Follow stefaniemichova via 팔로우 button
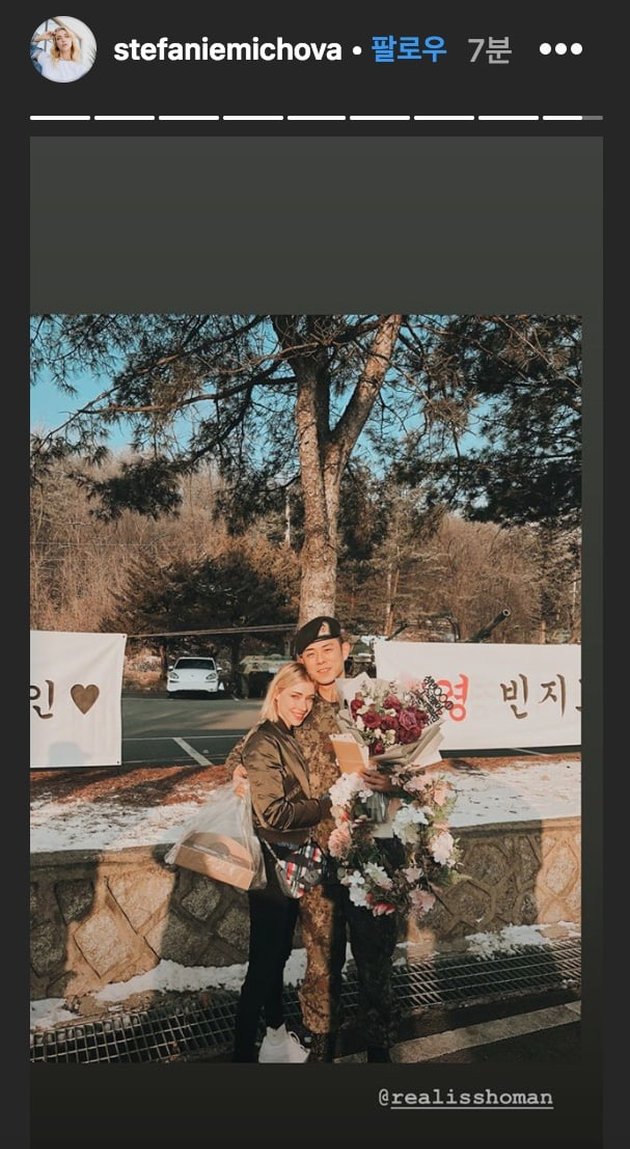630x1149 pixels. (x=409, y=50)
